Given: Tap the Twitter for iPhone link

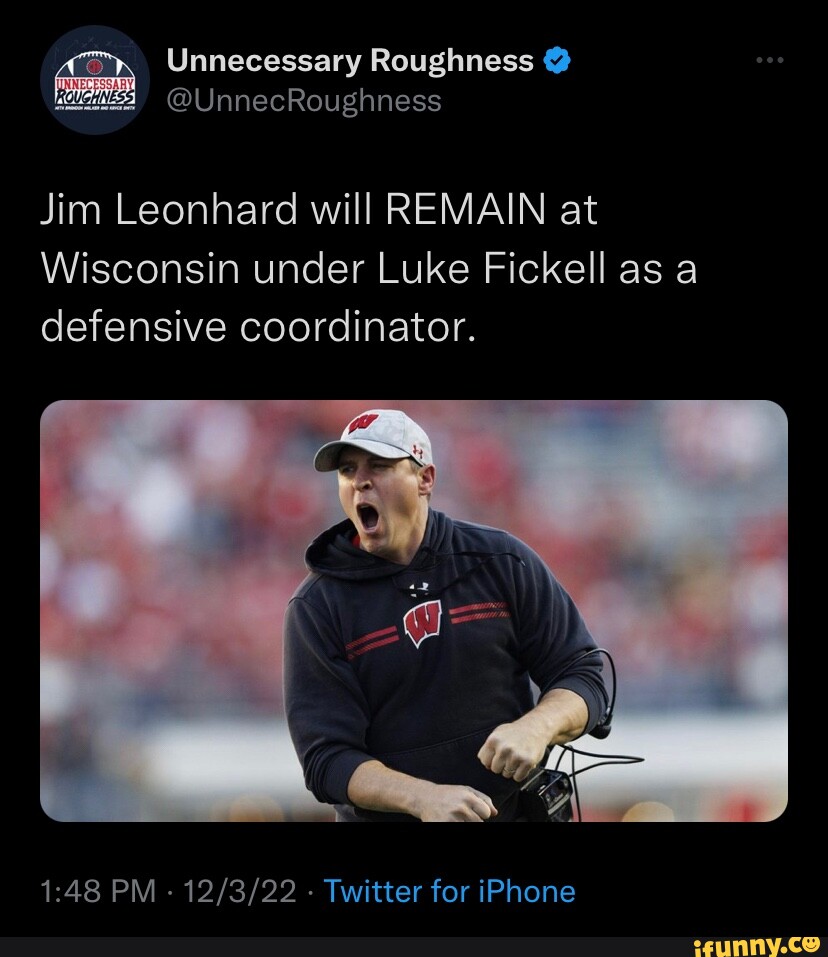Looking at the screenshot, I should pyautogui.click(x=450, y=891).
